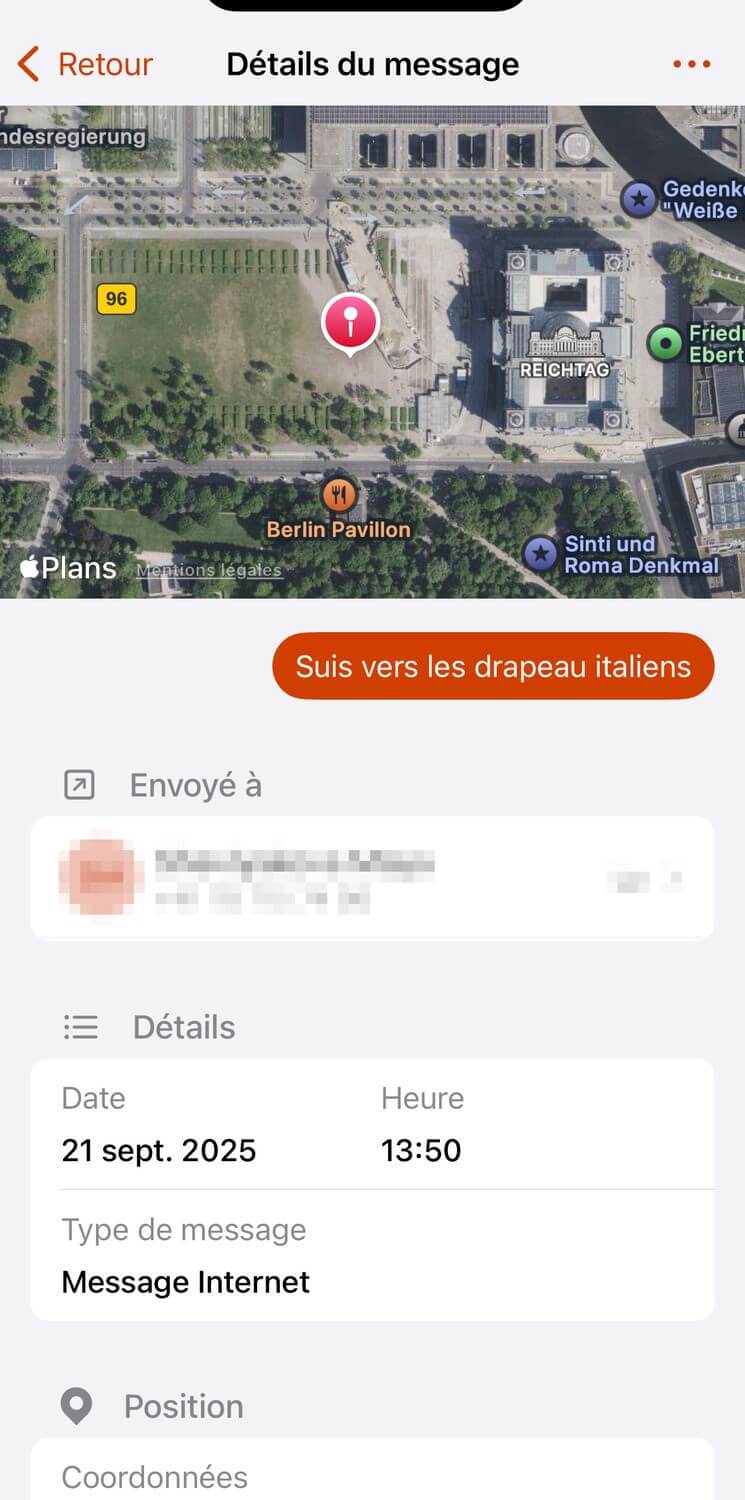Go back with the Retour button

86,65
